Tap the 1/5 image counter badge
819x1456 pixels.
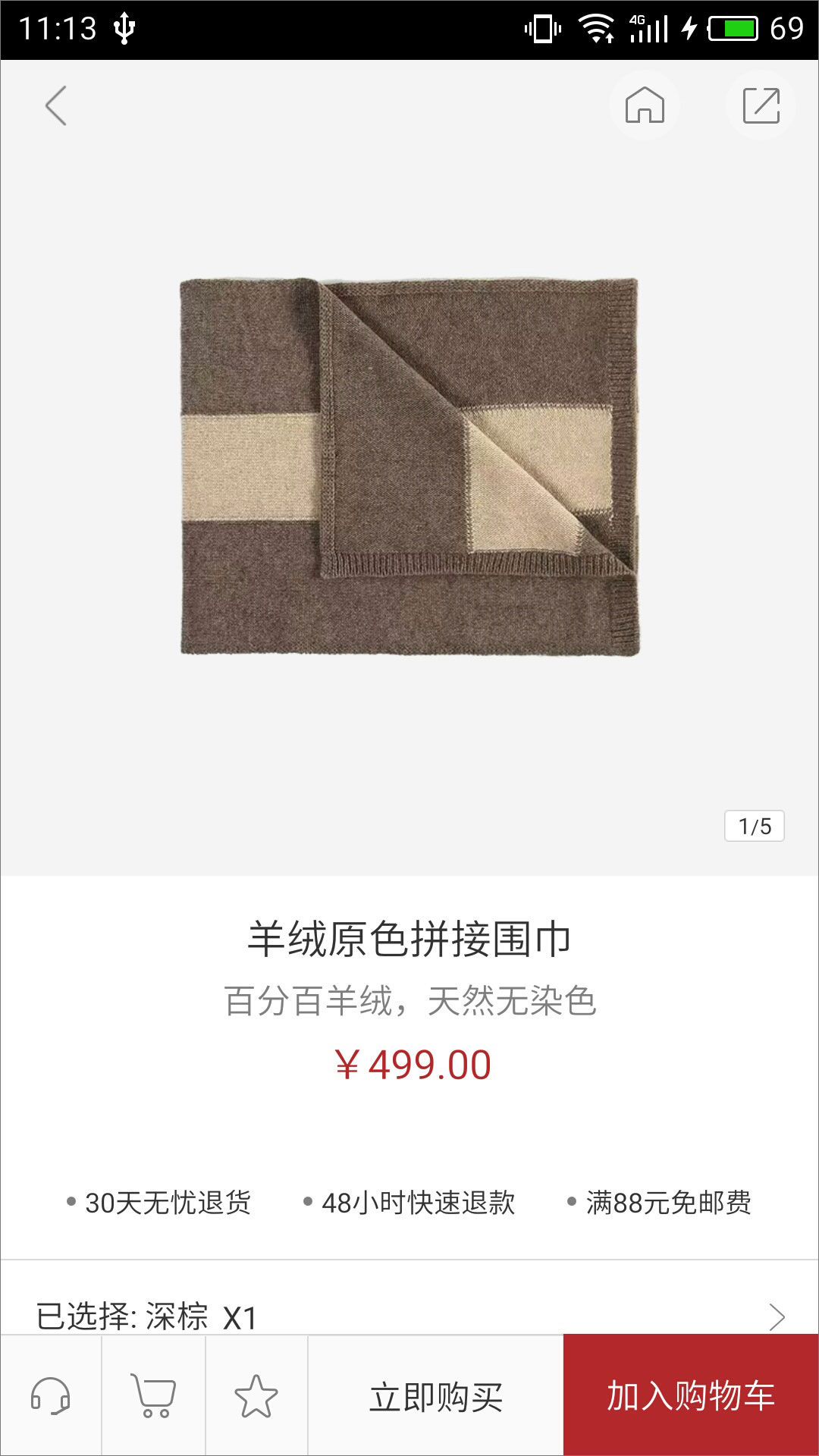tap(754, 827)
